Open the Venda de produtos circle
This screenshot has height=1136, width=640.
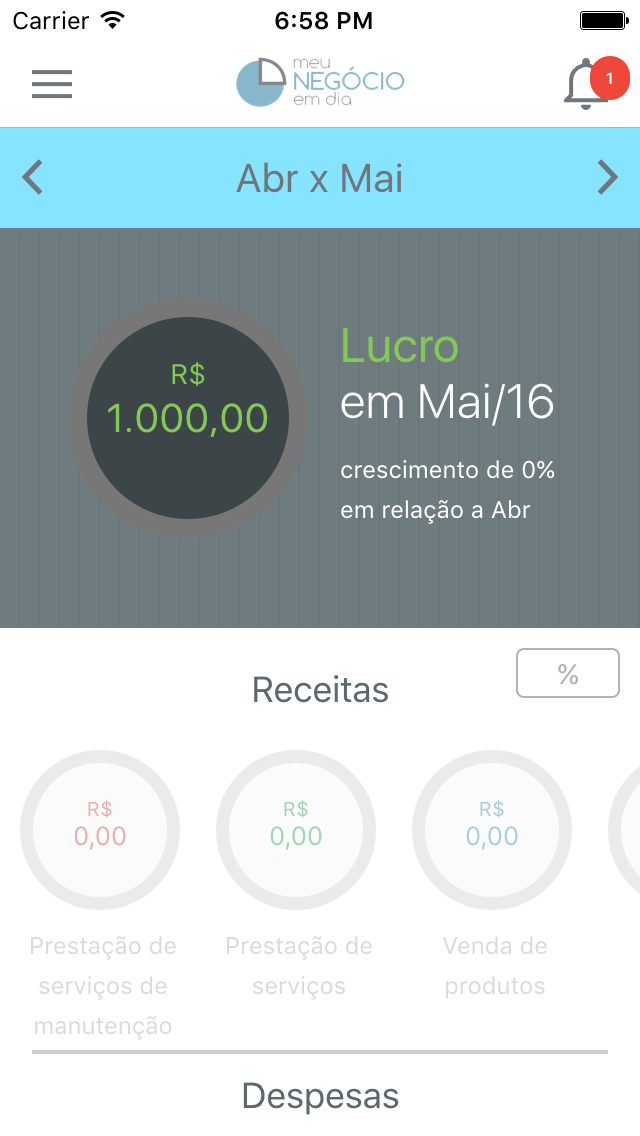(x=492, y=830)
